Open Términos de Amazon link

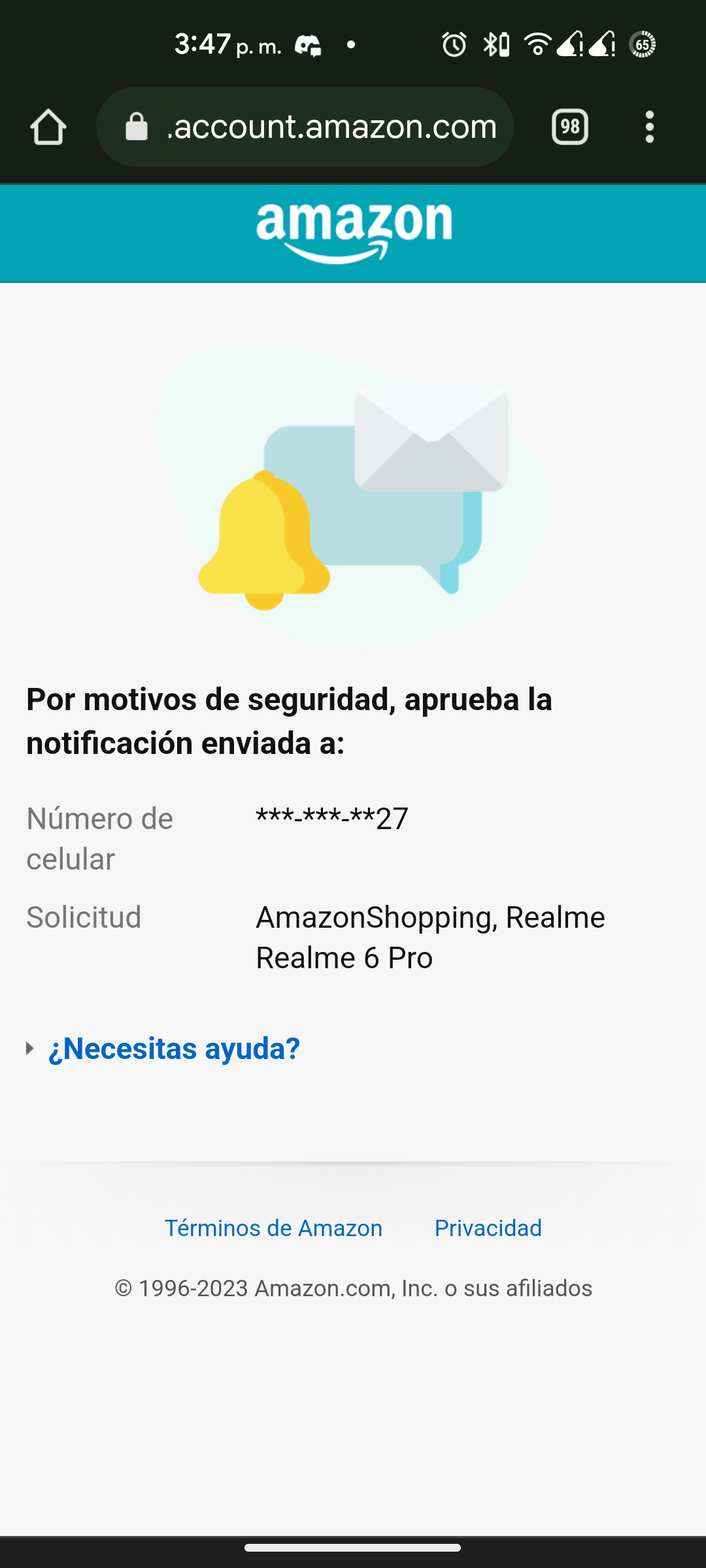click(x=273, y=1228)
